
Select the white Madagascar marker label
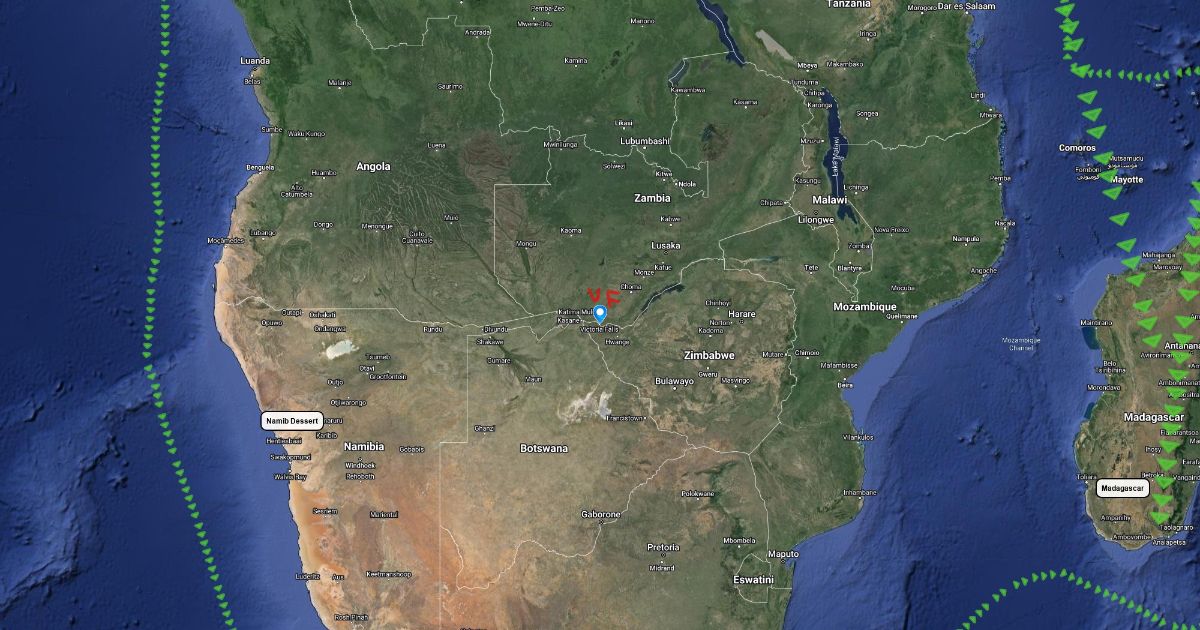[x=1122, y=489]
